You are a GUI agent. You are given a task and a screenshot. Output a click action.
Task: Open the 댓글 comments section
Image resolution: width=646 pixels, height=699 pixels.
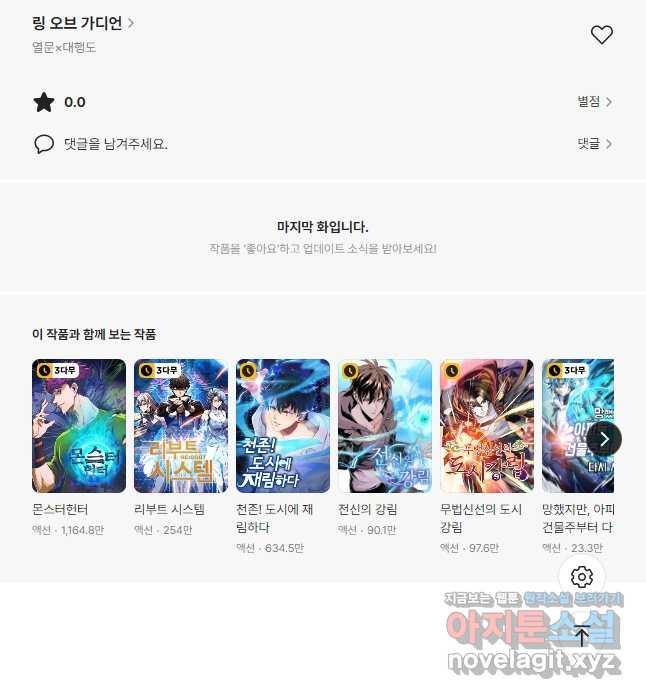pos(594,144)
